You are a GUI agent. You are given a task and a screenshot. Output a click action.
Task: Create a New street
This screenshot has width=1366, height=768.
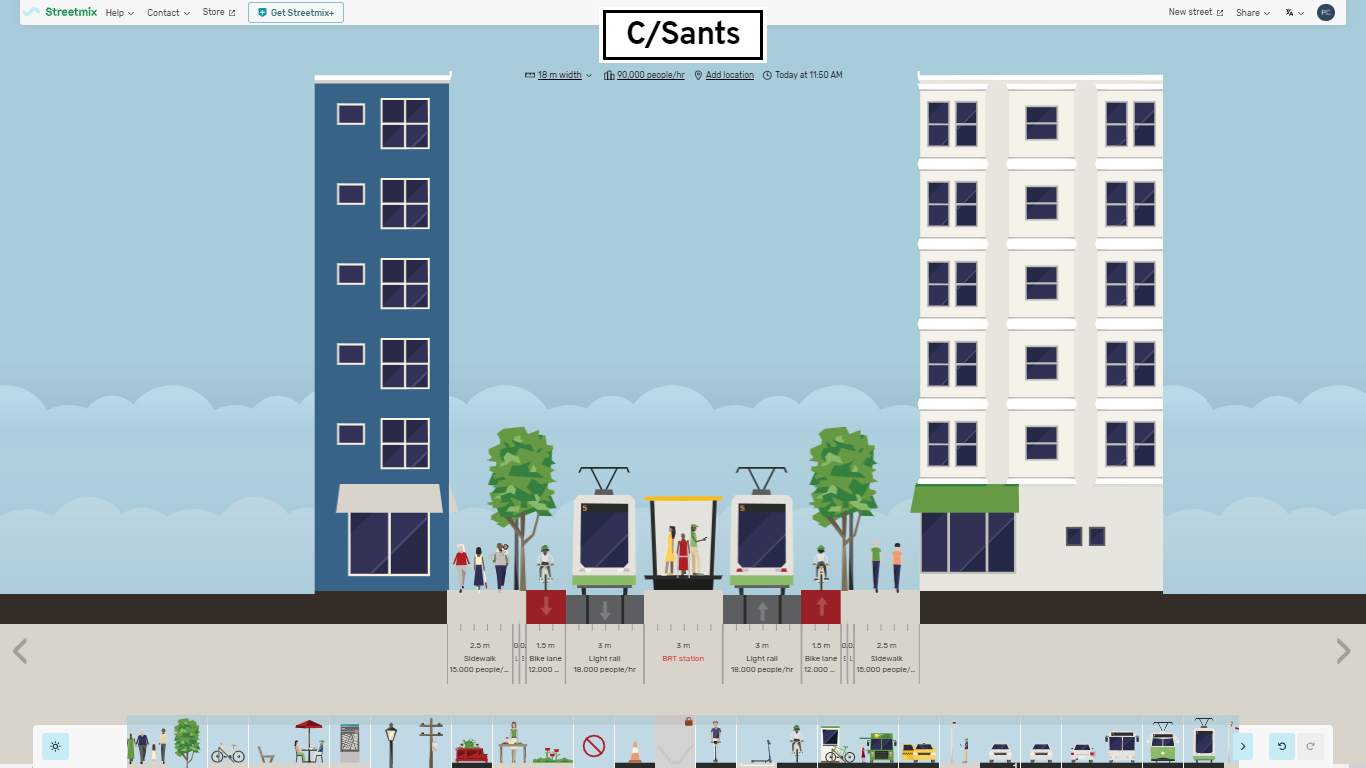pyautogui.click(x=1195, y=13)
